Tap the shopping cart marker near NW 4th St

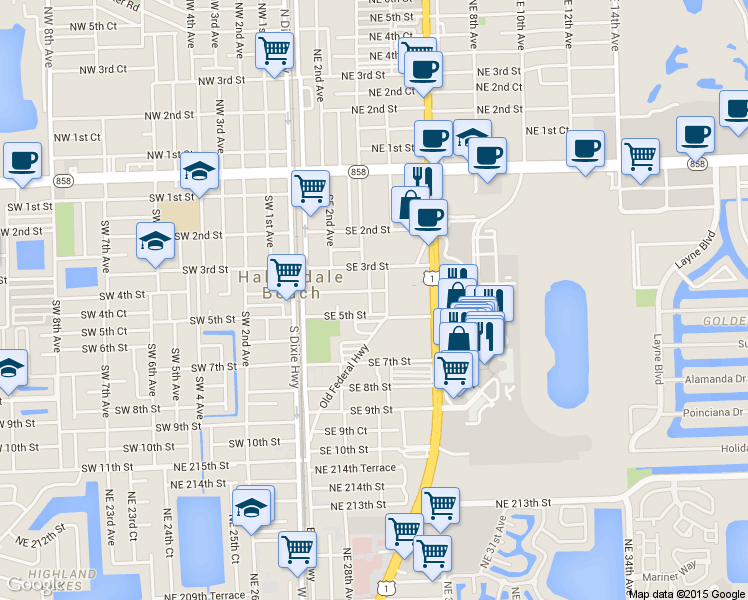(x=274, y=51)
